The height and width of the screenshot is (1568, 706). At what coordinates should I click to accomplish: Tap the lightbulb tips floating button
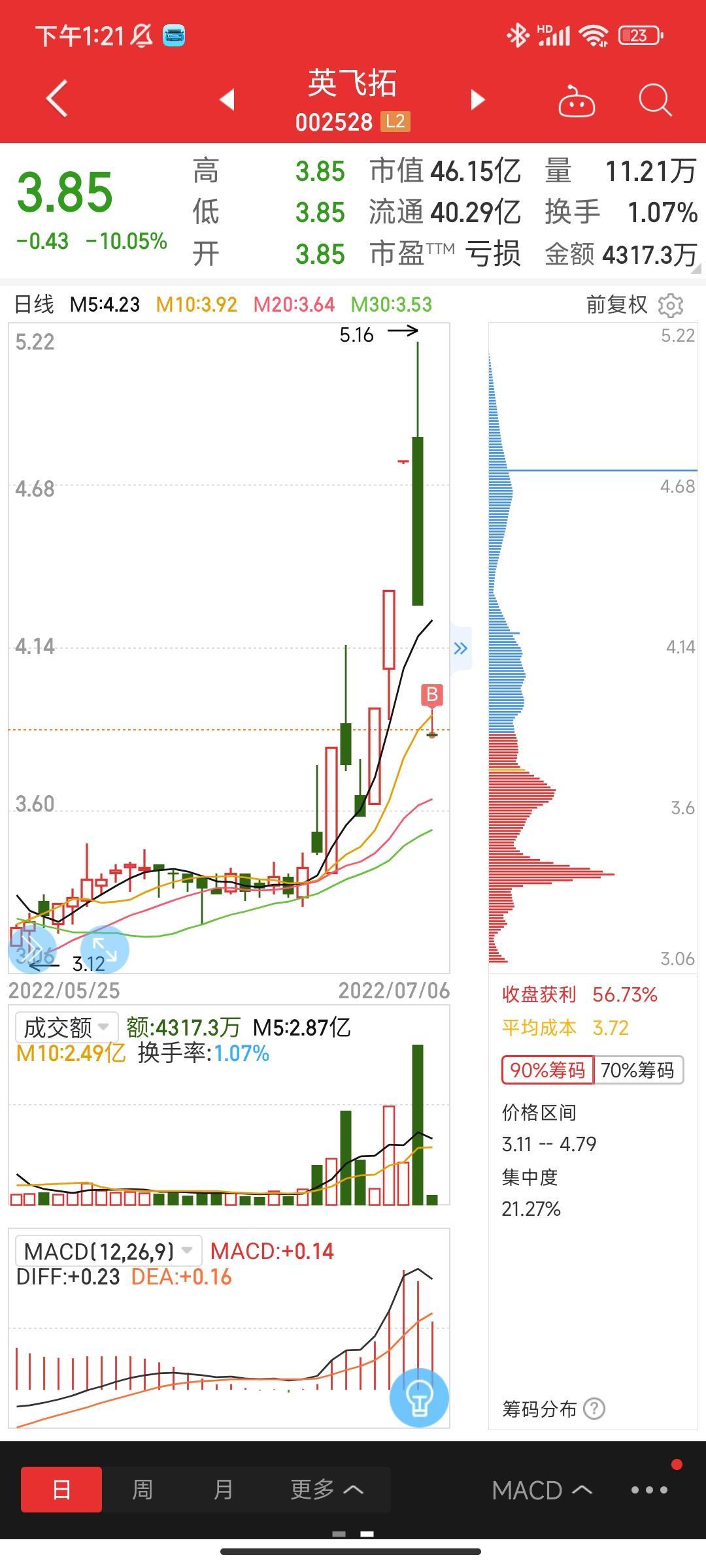(419, 1397)
